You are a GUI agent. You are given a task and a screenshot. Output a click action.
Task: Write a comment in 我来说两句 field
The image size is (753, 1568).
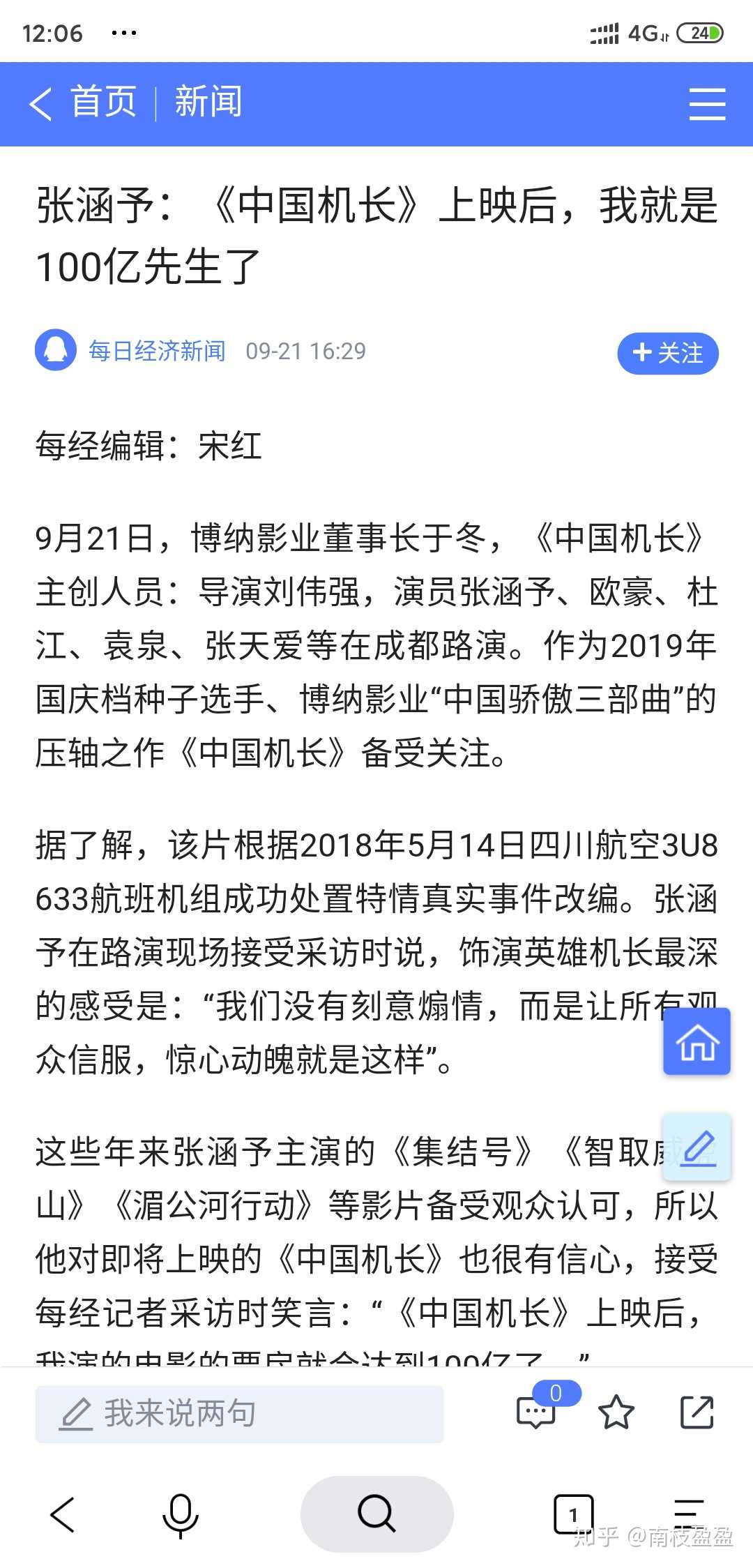tap(239, 1414)
